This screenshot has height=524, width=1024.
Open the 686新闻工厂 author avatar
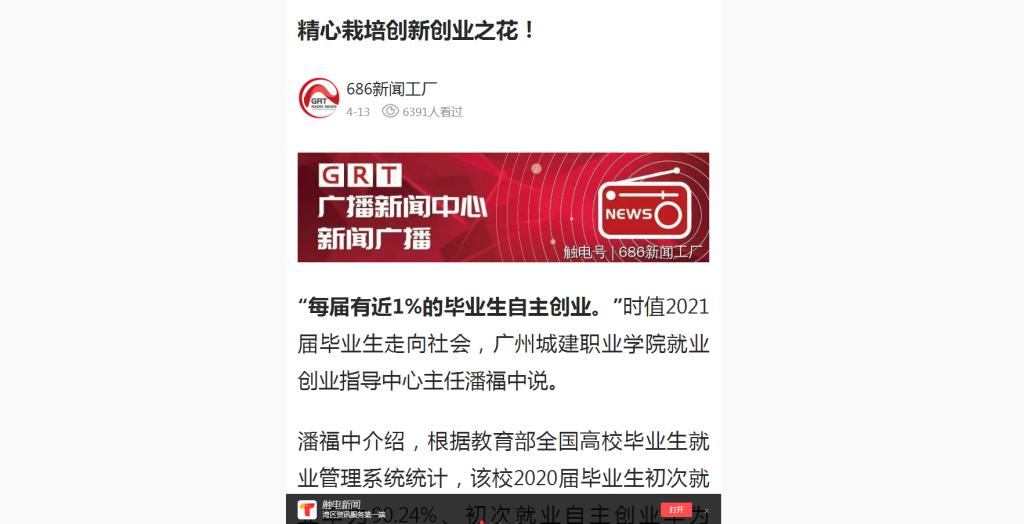click(319, 98)
